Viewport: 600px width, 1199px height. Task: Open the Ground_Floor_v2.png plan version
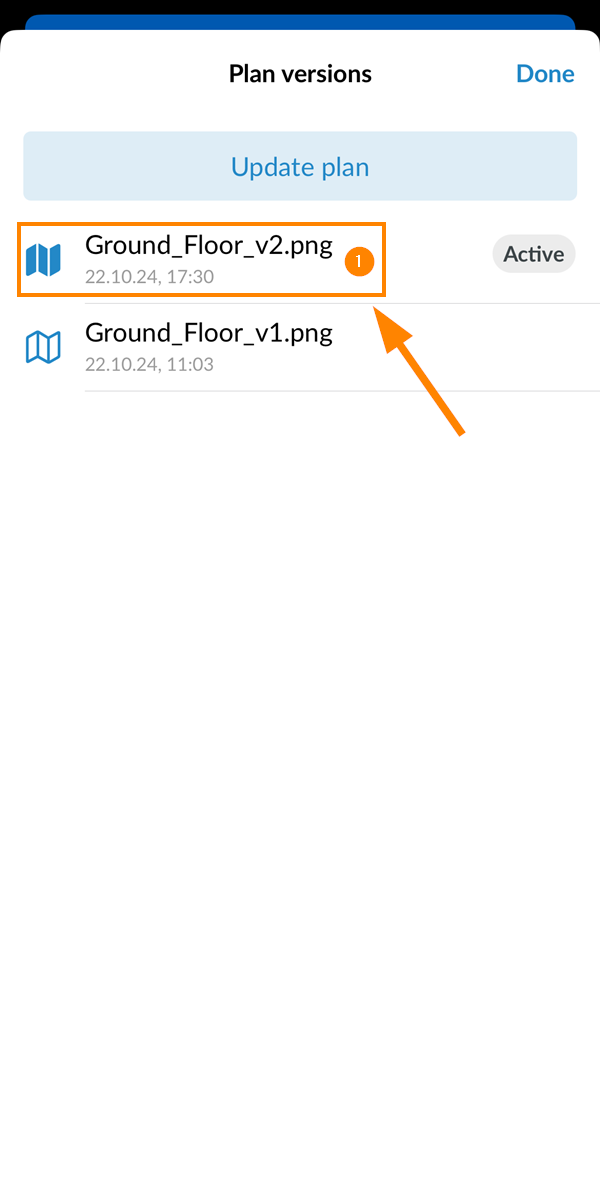tap(300, 259)
